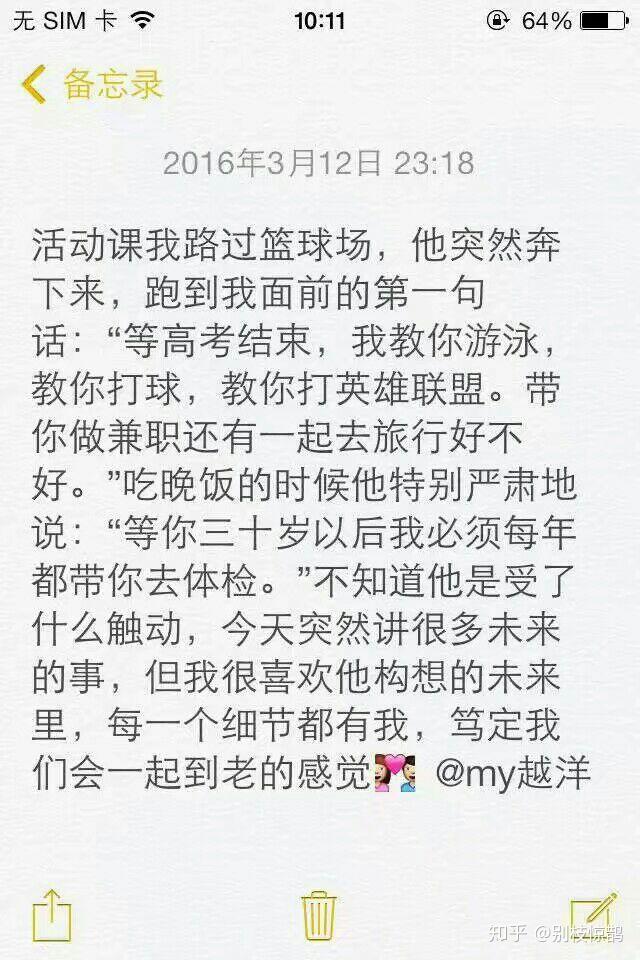Delete this note with the trash icon
Viewport: 640px width, 960px height.
(x=318, y=912)
